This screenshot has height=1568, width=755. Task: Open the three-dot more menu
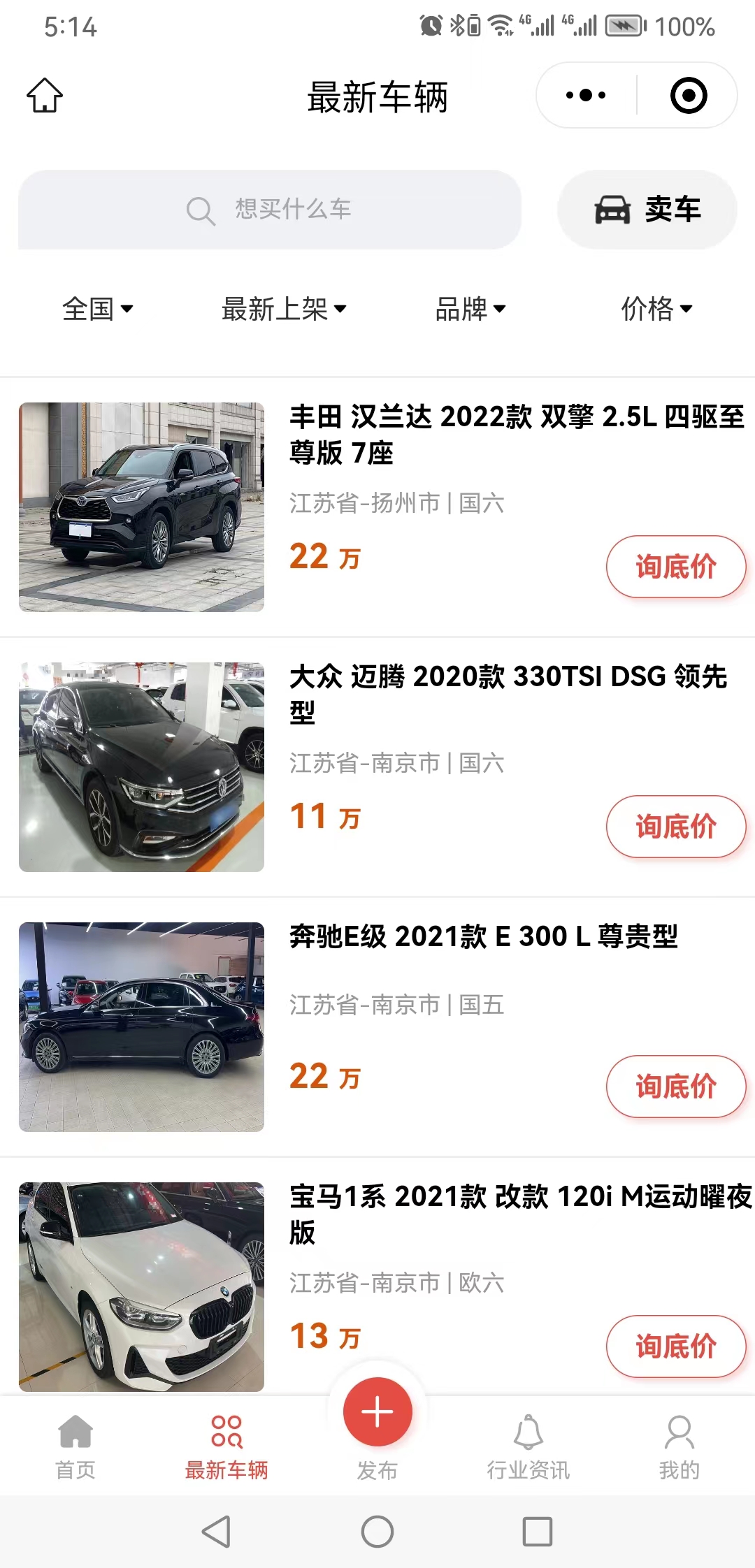tap(586, 95)
